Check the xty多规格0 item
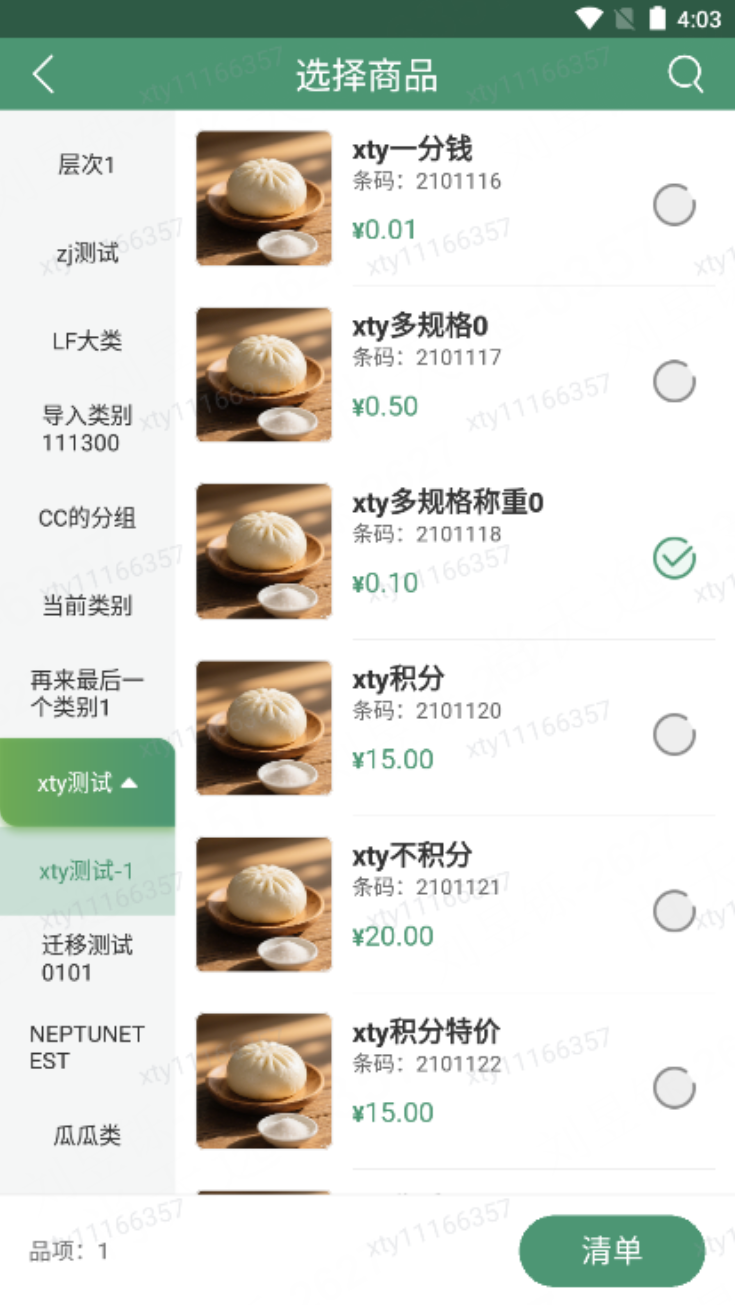 pyautogui.click(x=674, y=382)
